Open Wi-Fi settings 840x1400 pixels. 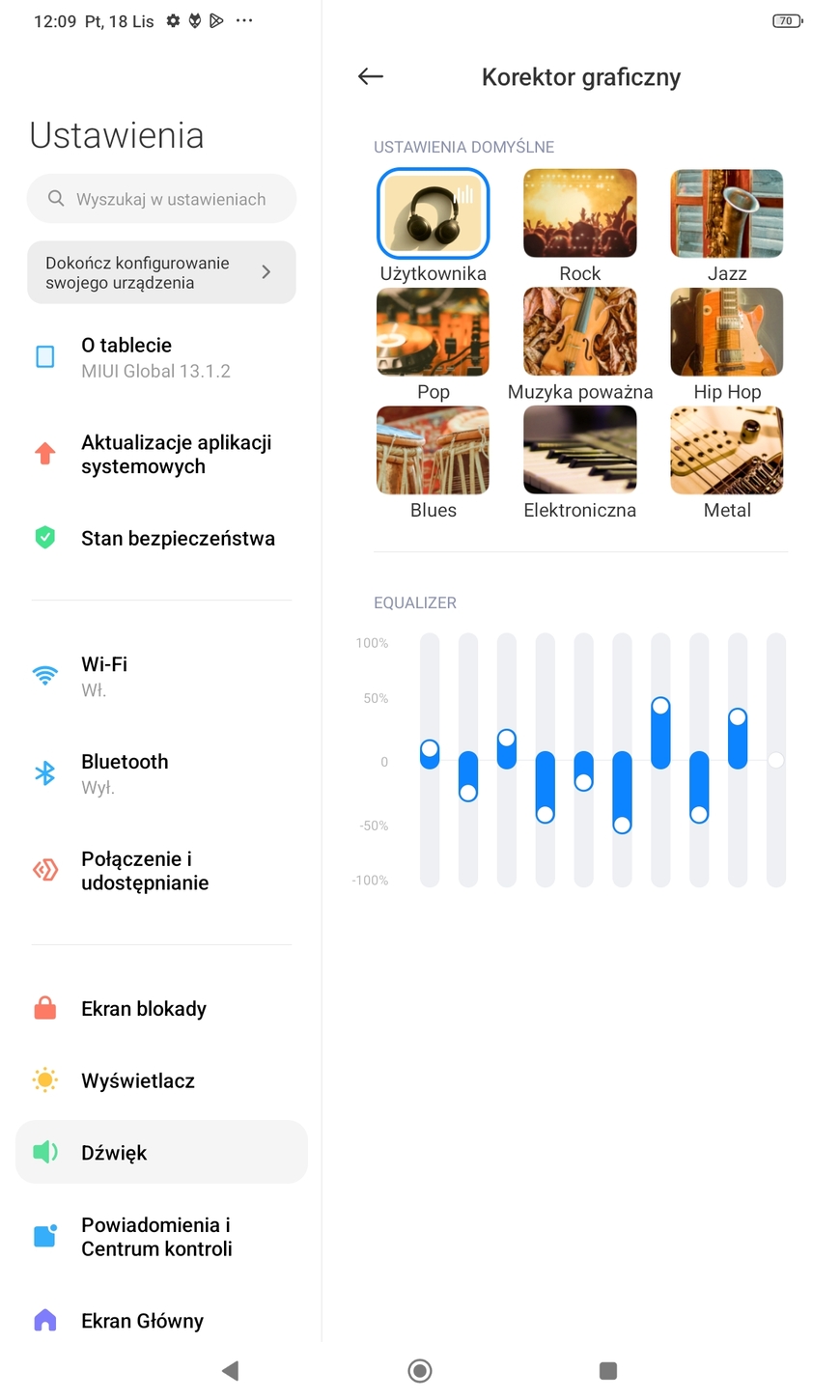pyautogui.click(x=161, y=676)
